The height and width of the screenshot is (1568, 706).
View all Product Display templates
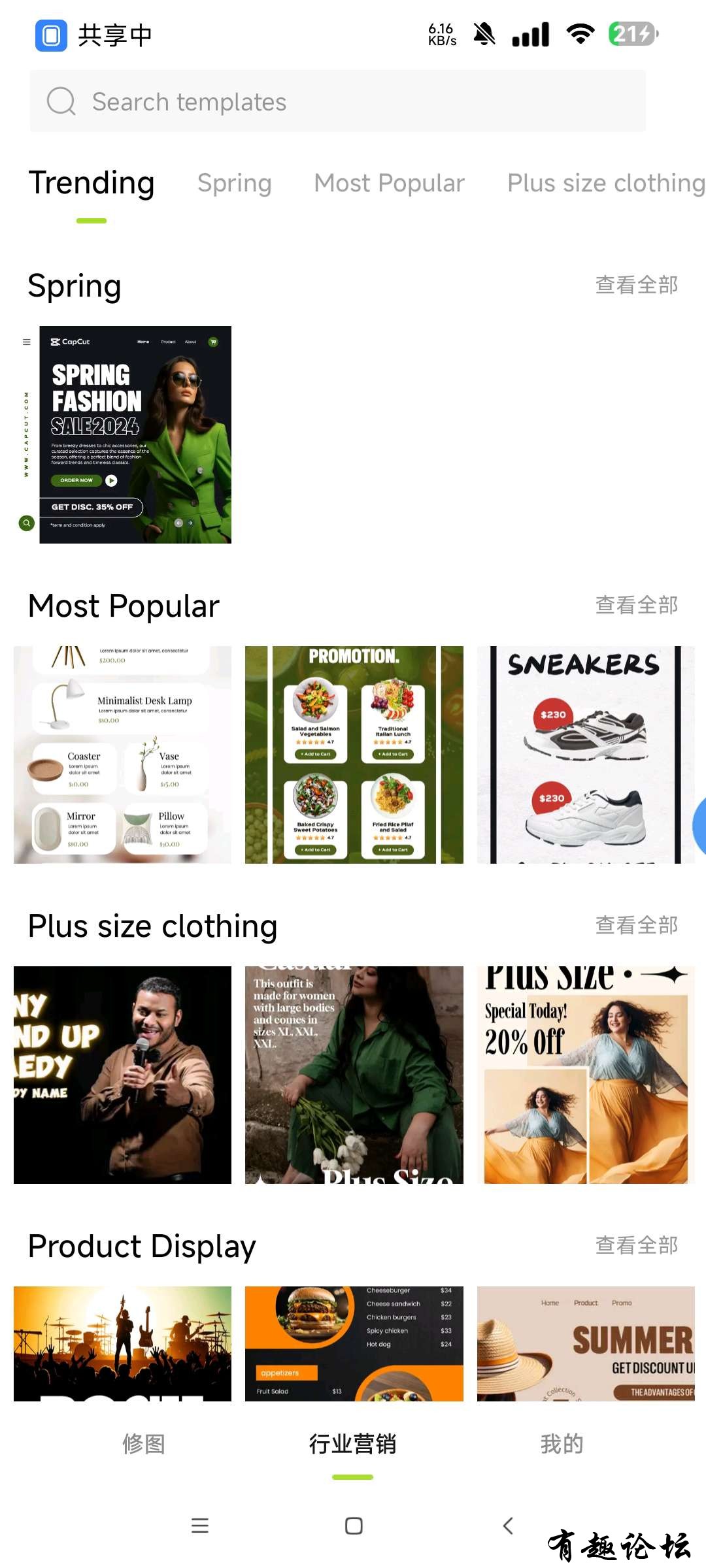pos(636,1246)
